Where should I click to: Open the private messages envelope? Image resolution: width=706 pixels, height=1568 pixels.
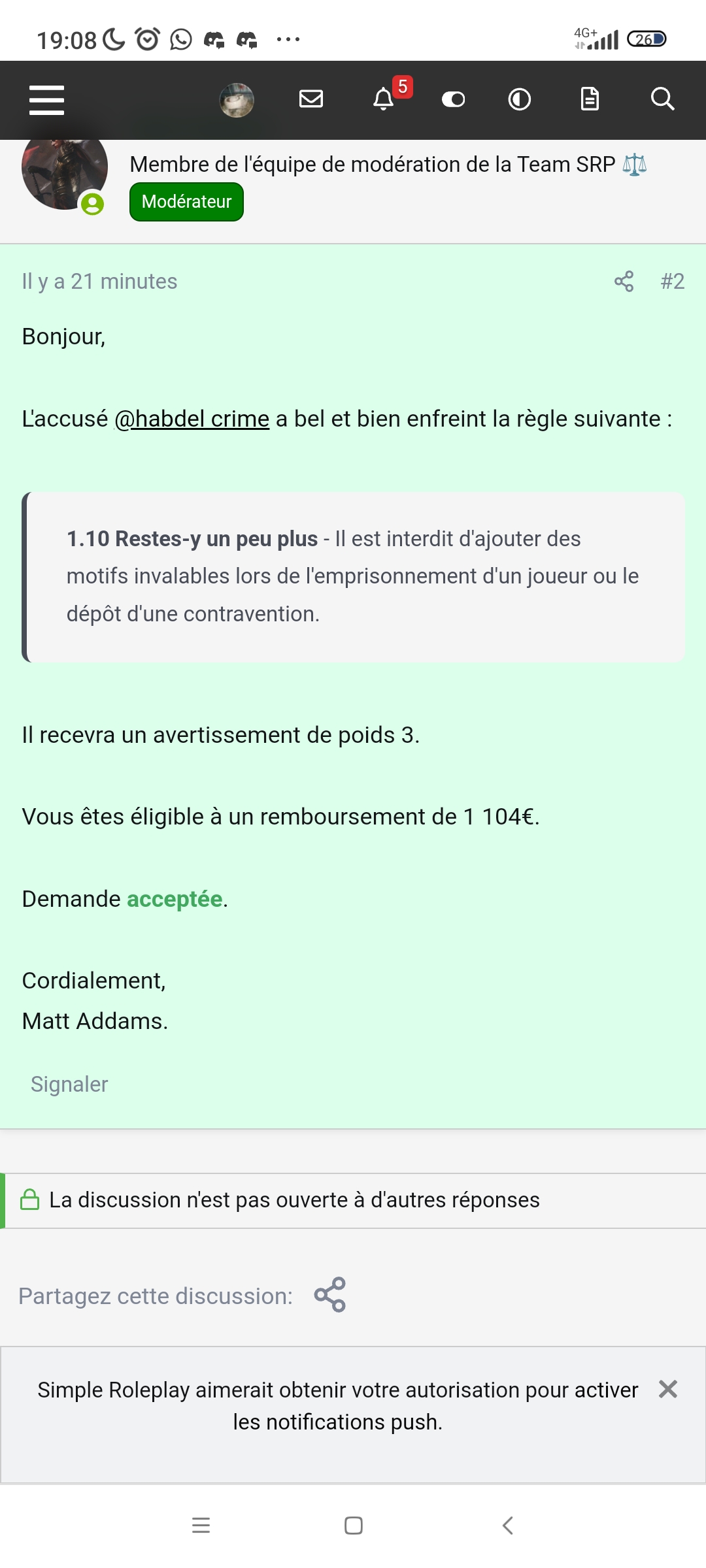tap(311, 99)
